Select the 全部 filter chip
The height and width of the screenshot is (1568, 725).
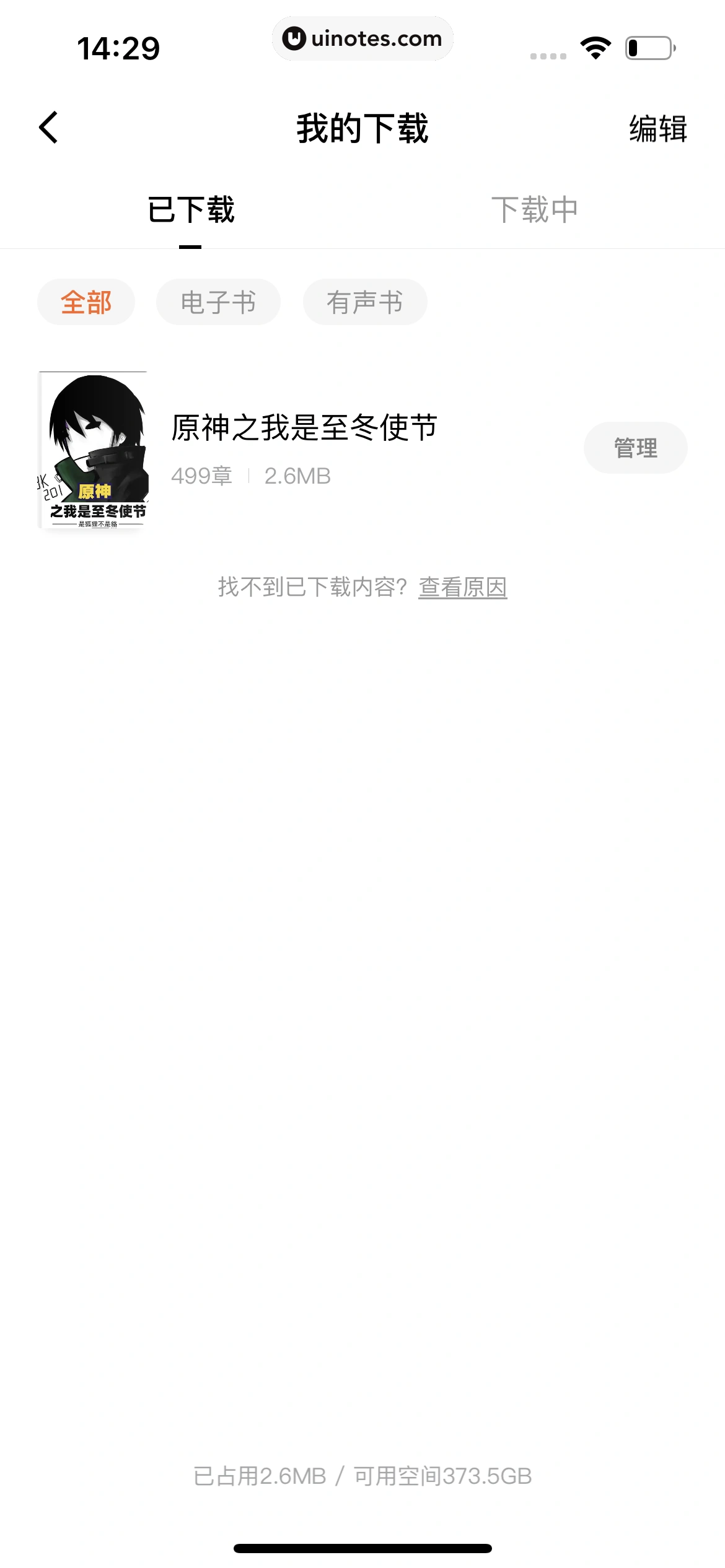click(x=86, y=302)
